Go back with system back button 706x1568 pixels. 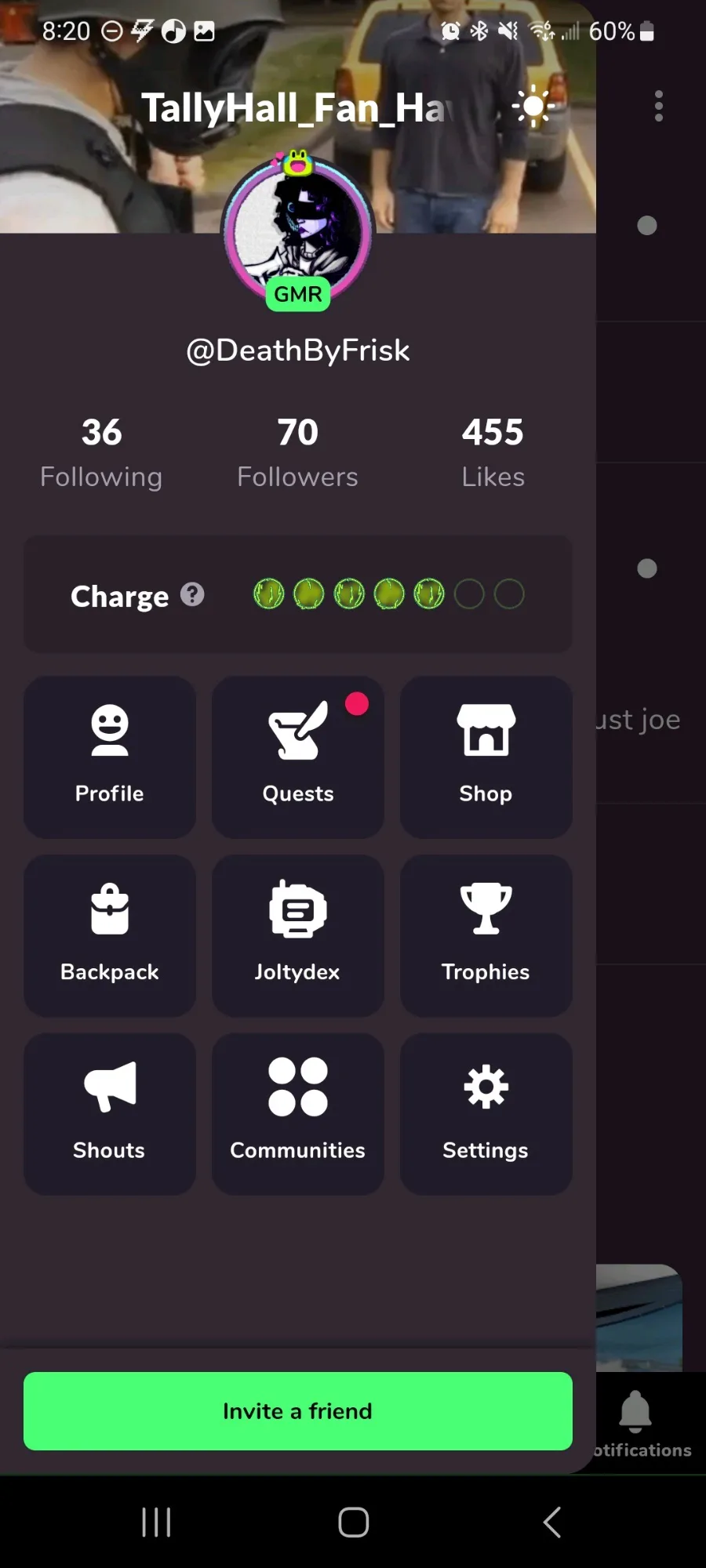coord(551,1523)
